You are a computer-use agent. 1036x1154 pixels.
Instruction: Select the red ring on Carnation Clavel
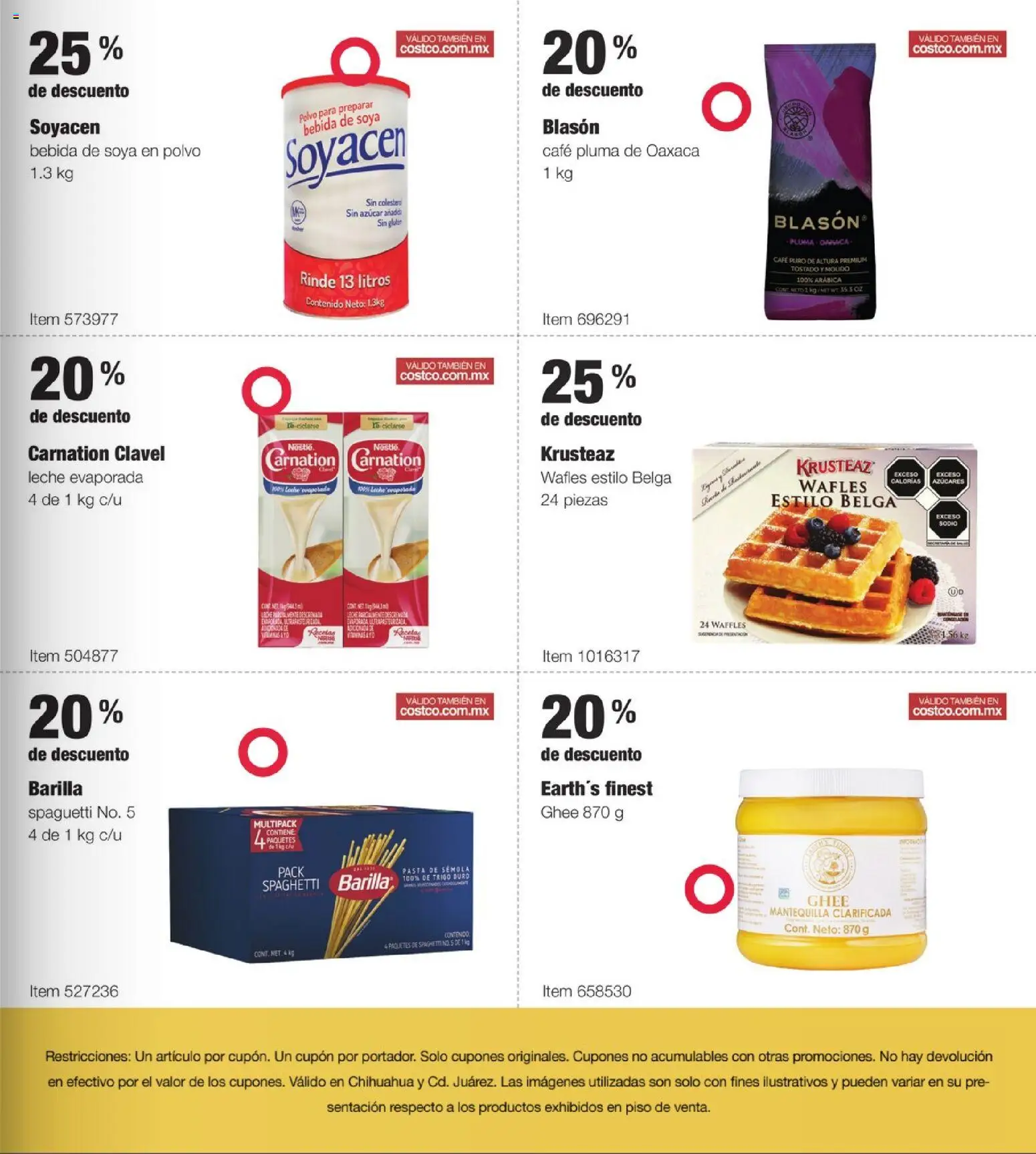click(266, 390)
